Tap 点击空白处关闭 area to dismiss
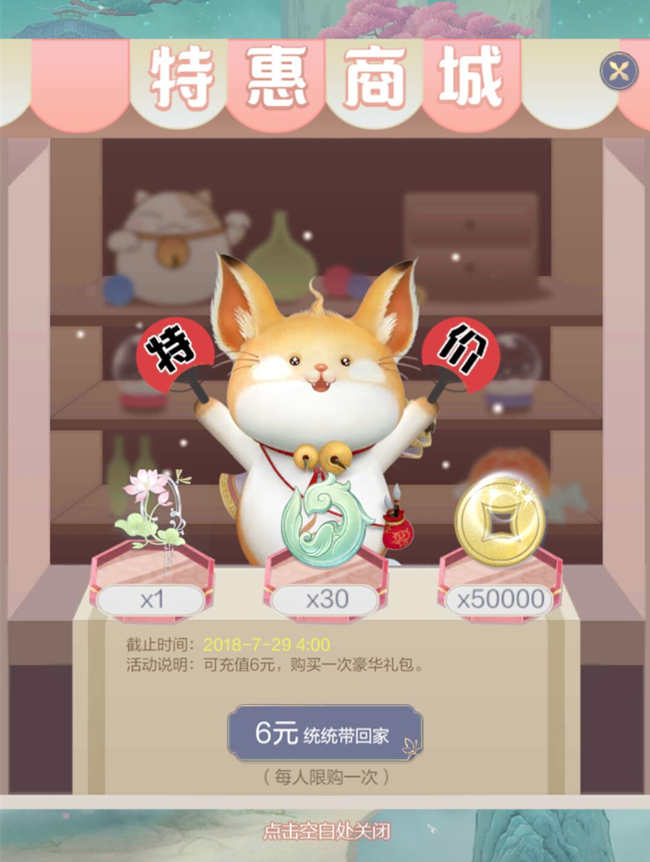 pos(325,831)
